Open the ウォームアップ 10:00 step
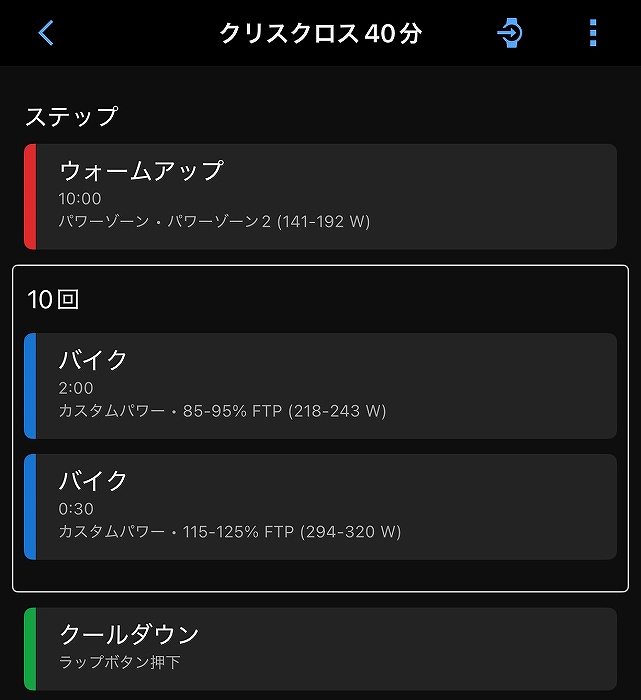The height and width of the screenshot is (700, 641). (320, 196)
